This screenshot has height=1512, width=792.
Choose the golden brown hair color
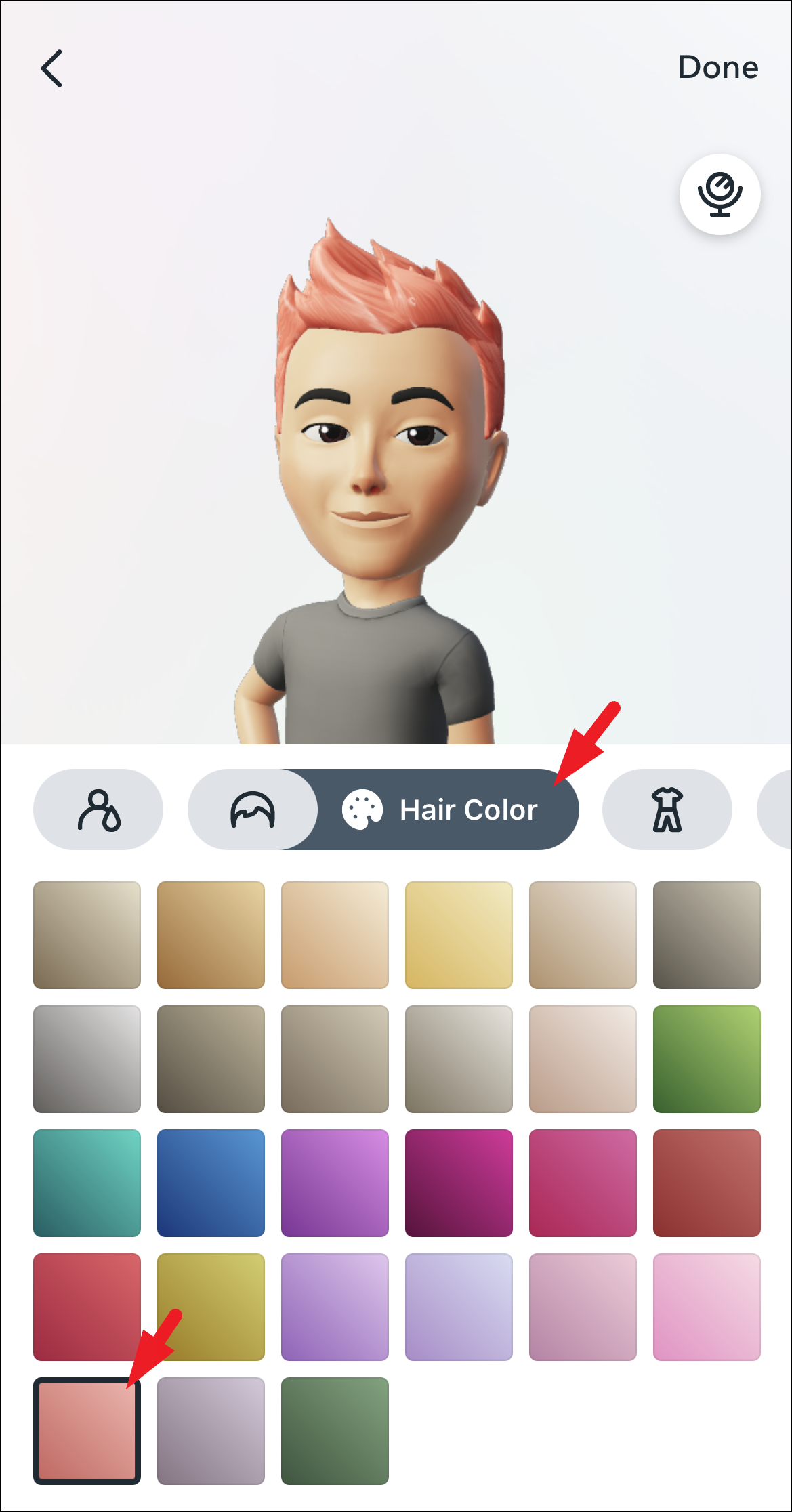point(211,935)
